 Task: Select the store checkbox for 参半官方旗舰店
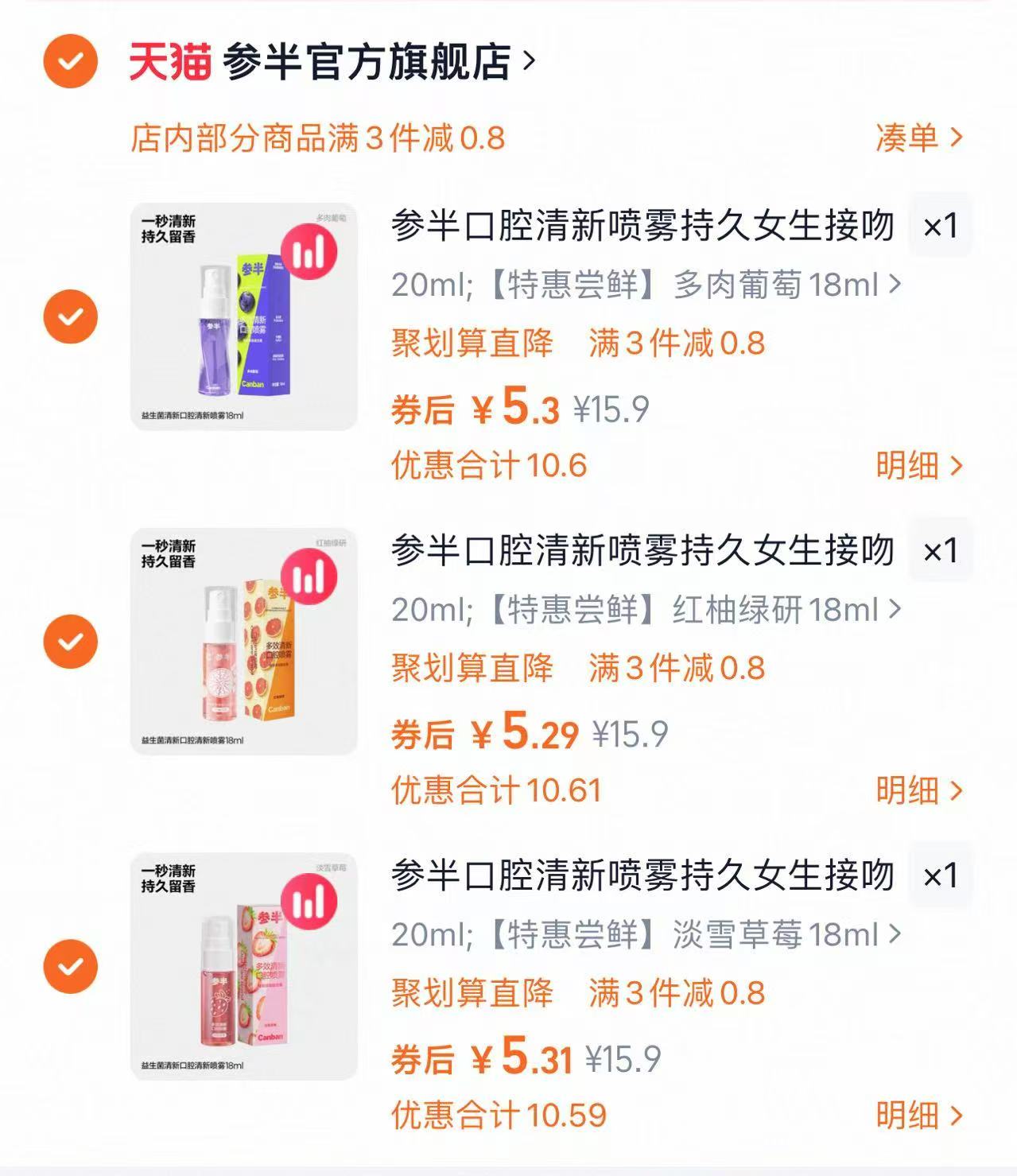(x=70, y=59)
